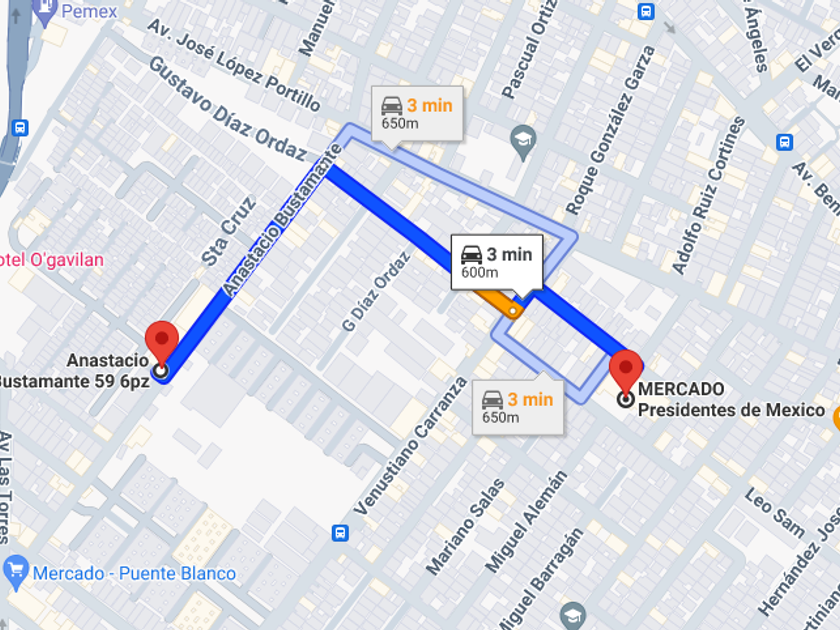
Task: Select the 650m alternate route near Gustavo Díaz Ordaz
Action: coord(417,114)
